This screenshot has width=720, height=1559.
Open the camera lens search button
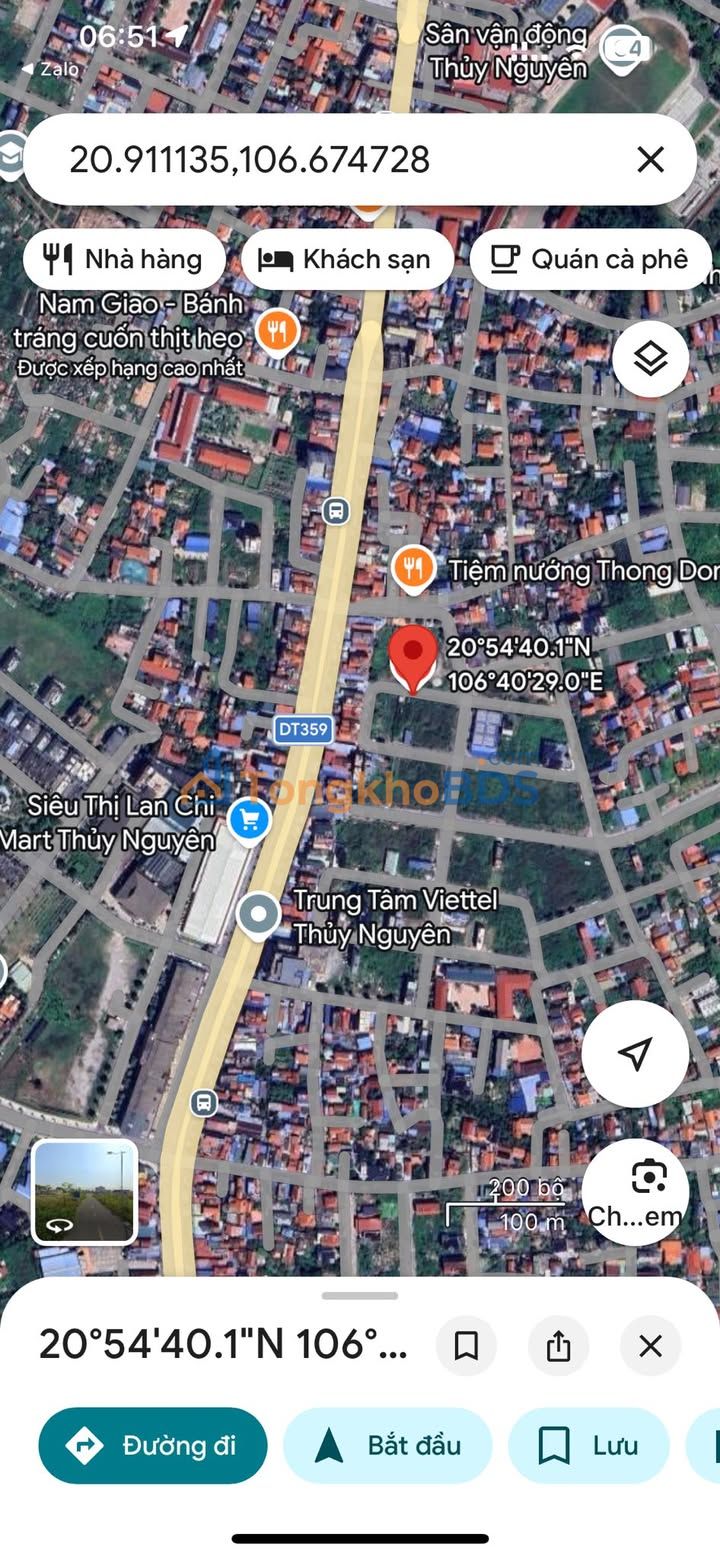tap(635, 1191)
